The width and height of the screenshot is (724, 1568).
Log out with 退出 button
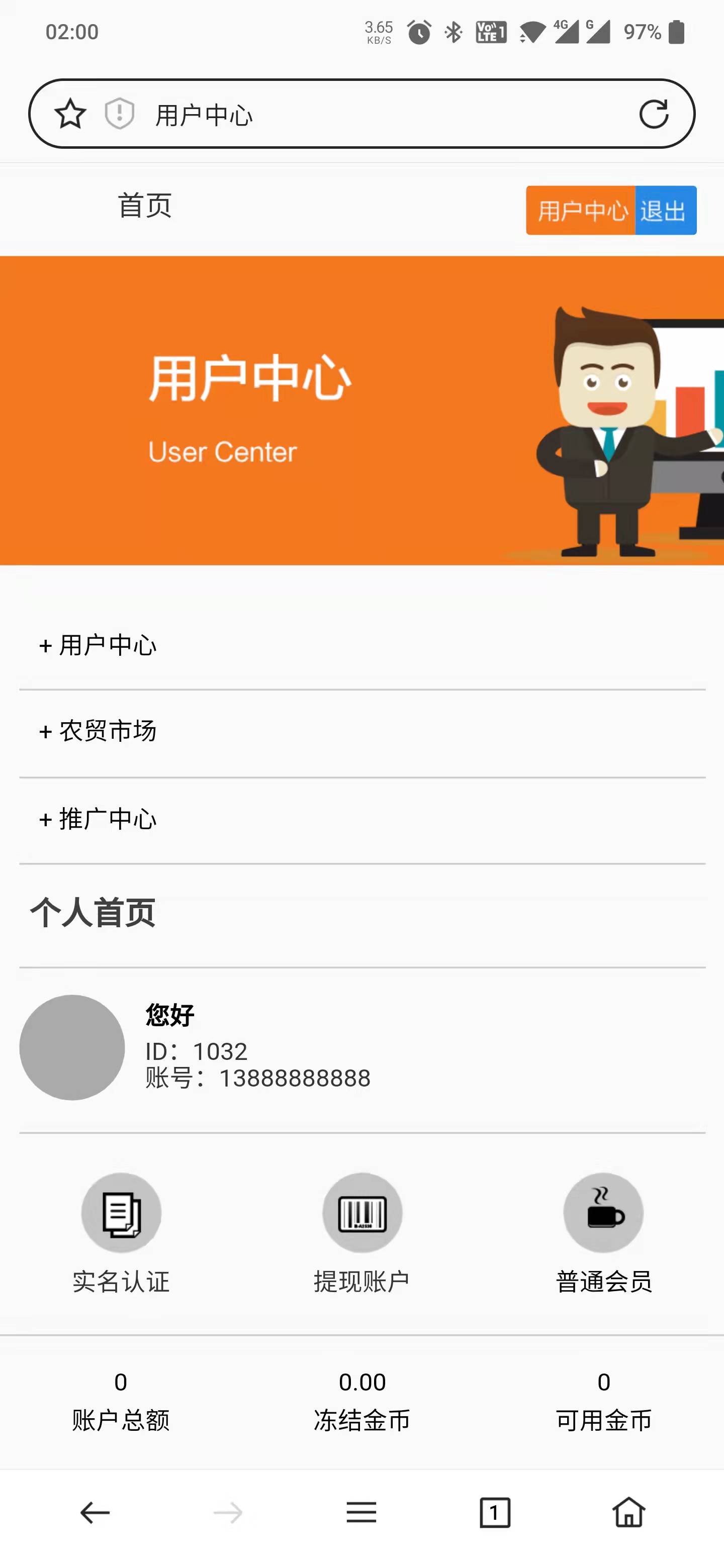pos(664,211)
